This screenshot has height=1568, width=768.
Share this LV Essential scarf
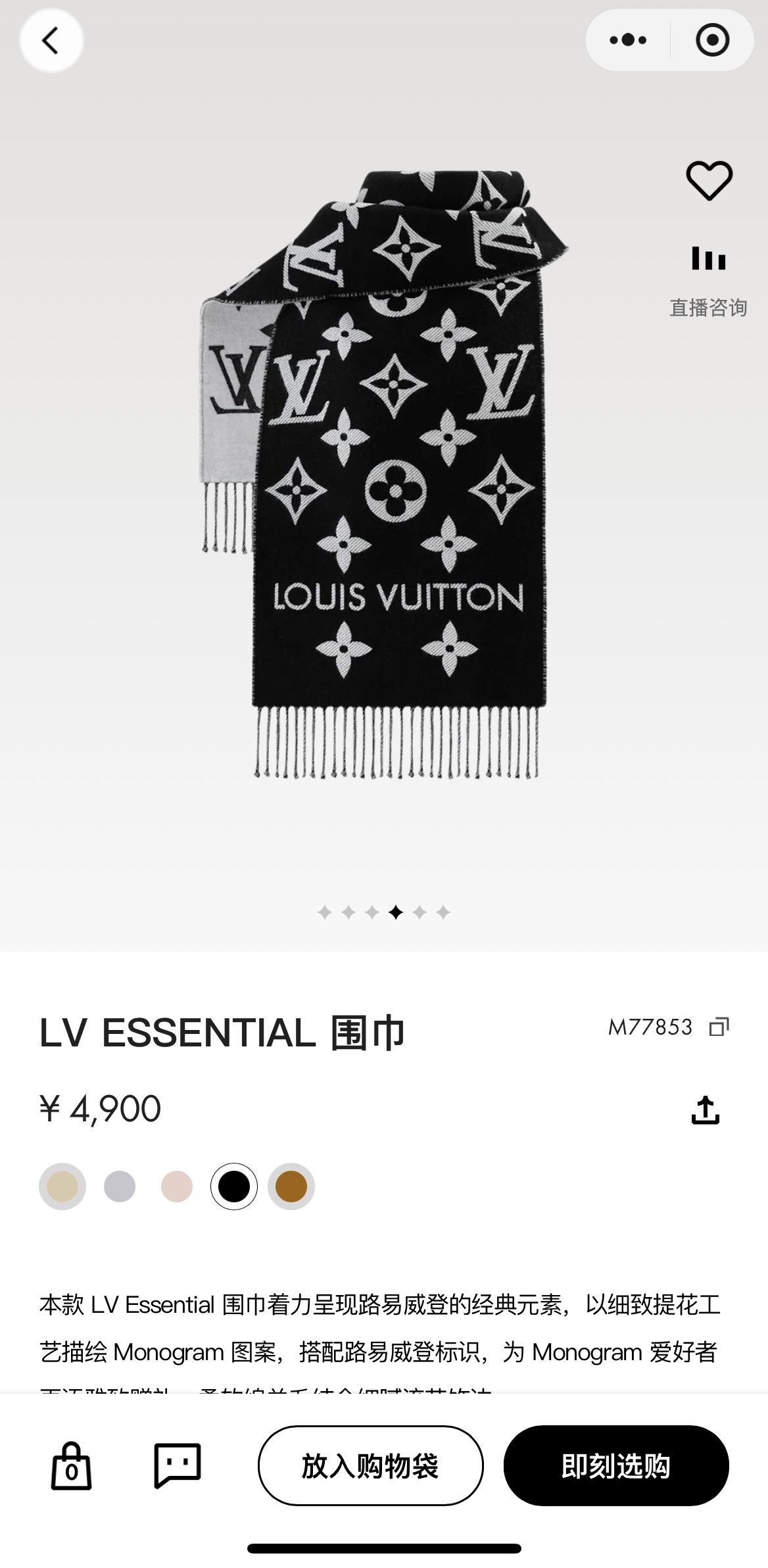706,1110
